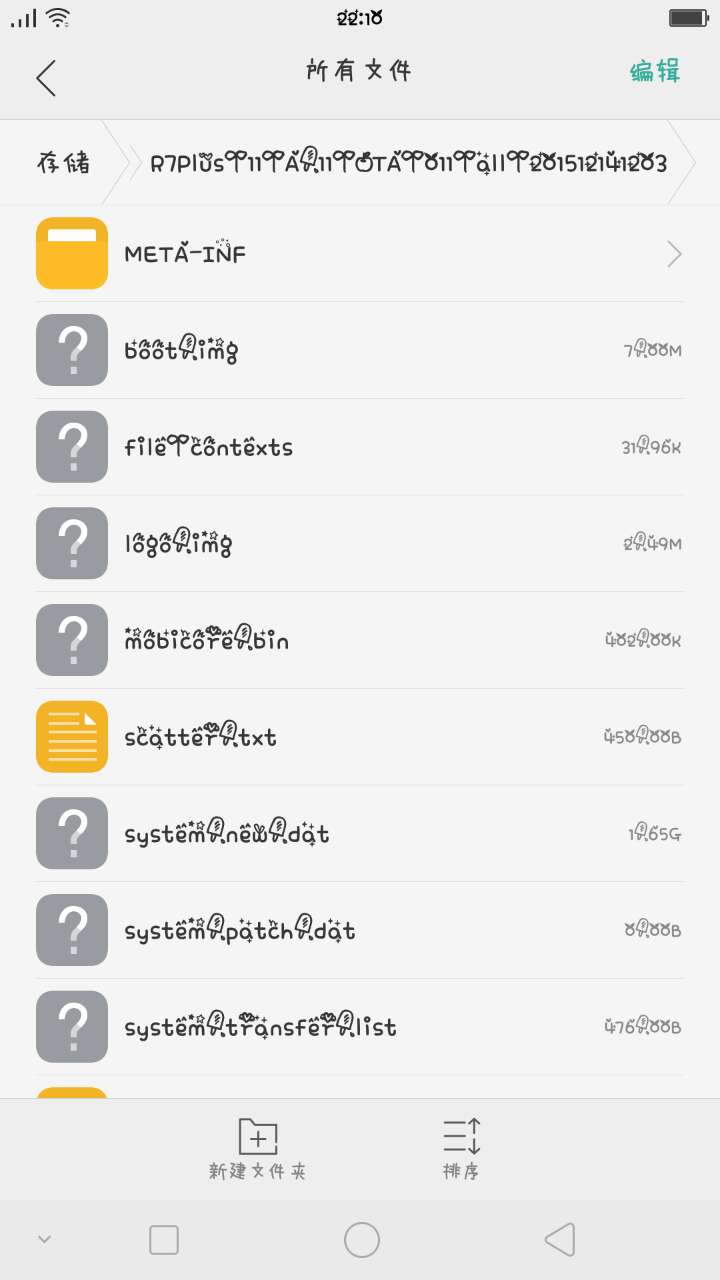The width and height of the screenshot is (720, 1280).
Task: Open system.transfer.list file
Action: (x=360, y=1027)
